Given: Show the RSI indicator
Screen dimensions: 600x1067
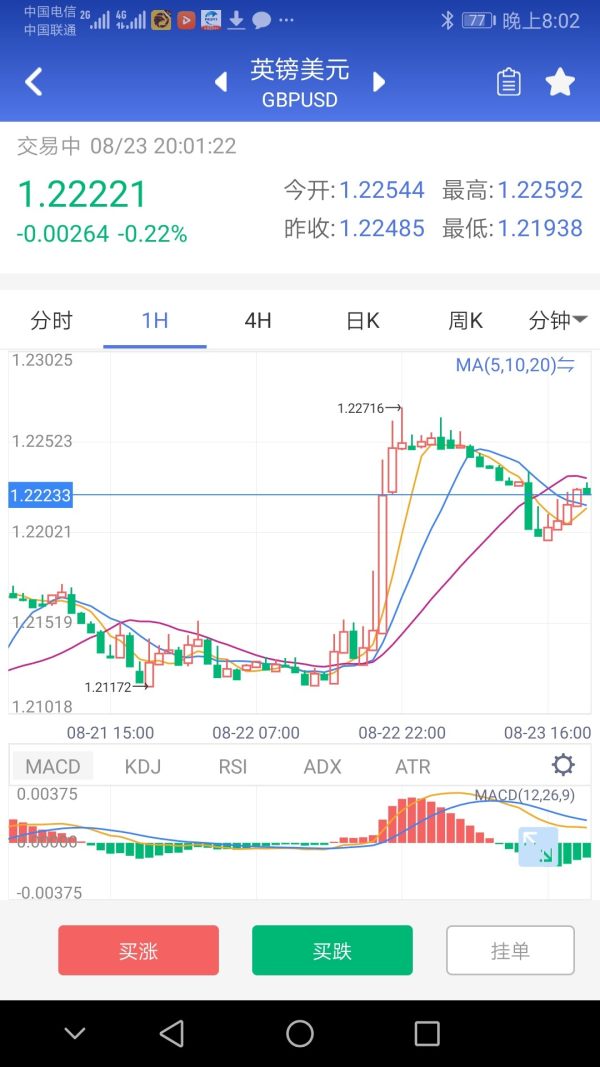Looking at the screenshot, I should 233,766.
